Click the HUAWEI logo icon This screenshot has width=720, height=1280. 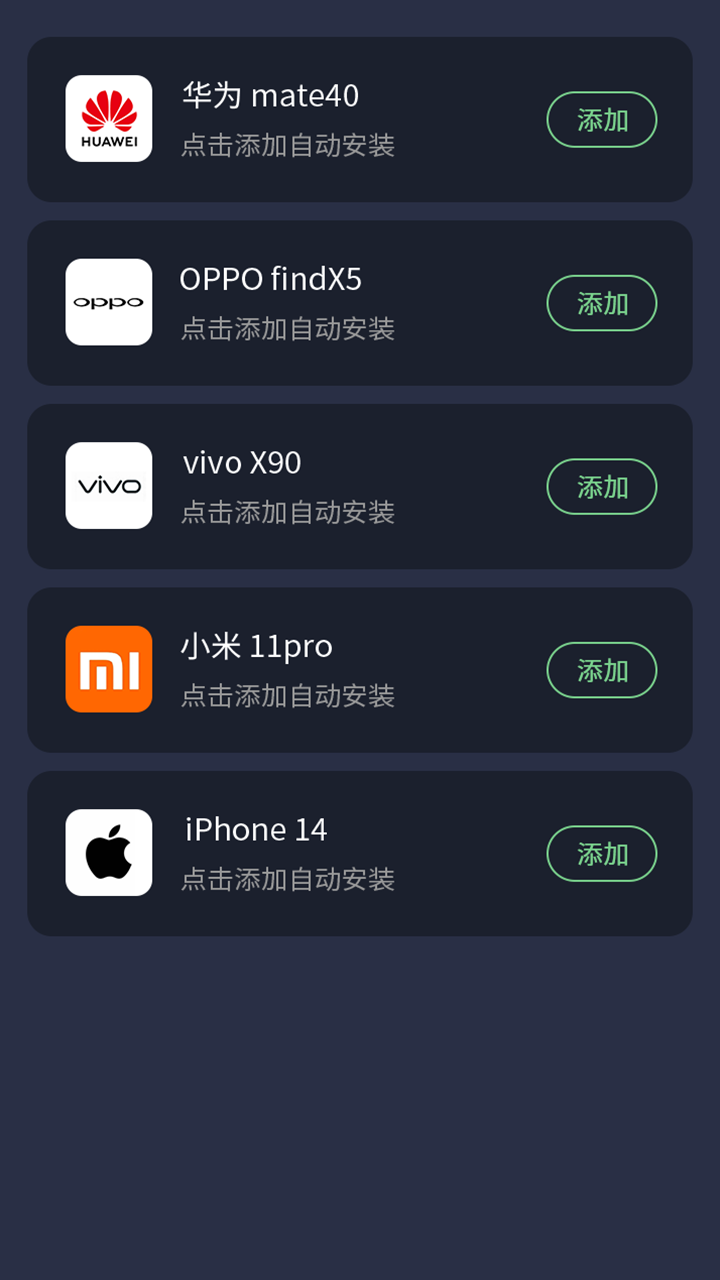click(x=108, y=118)
